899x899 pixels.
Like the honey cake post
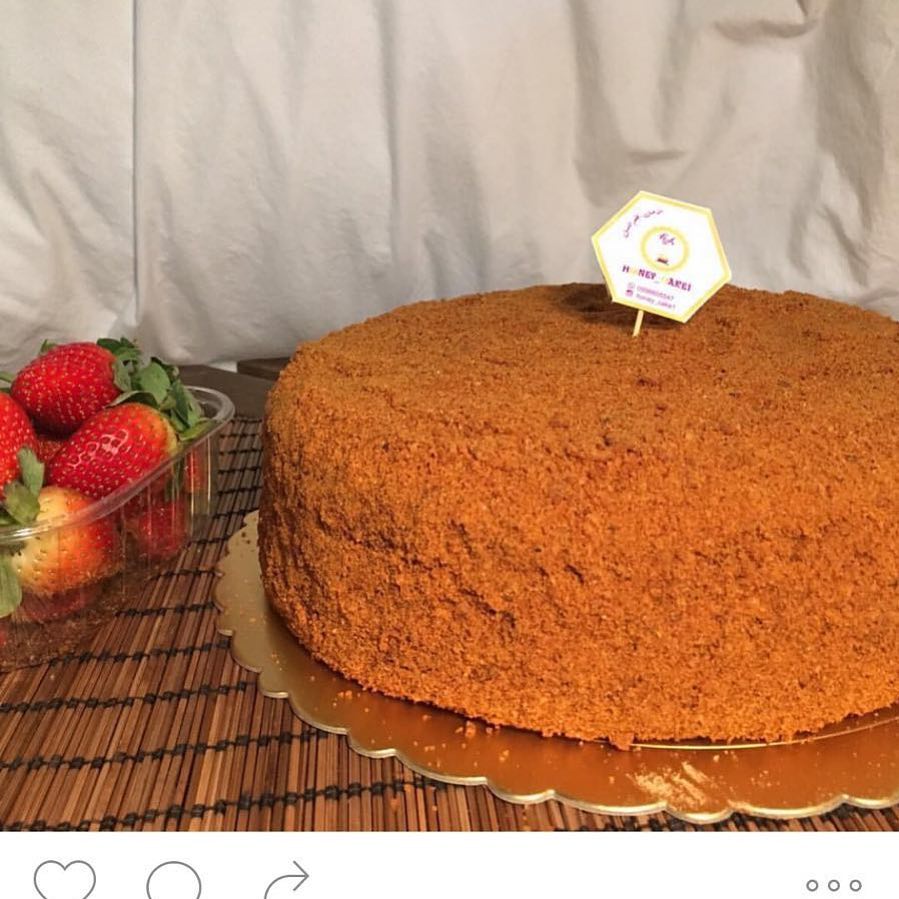click(64, 881)
